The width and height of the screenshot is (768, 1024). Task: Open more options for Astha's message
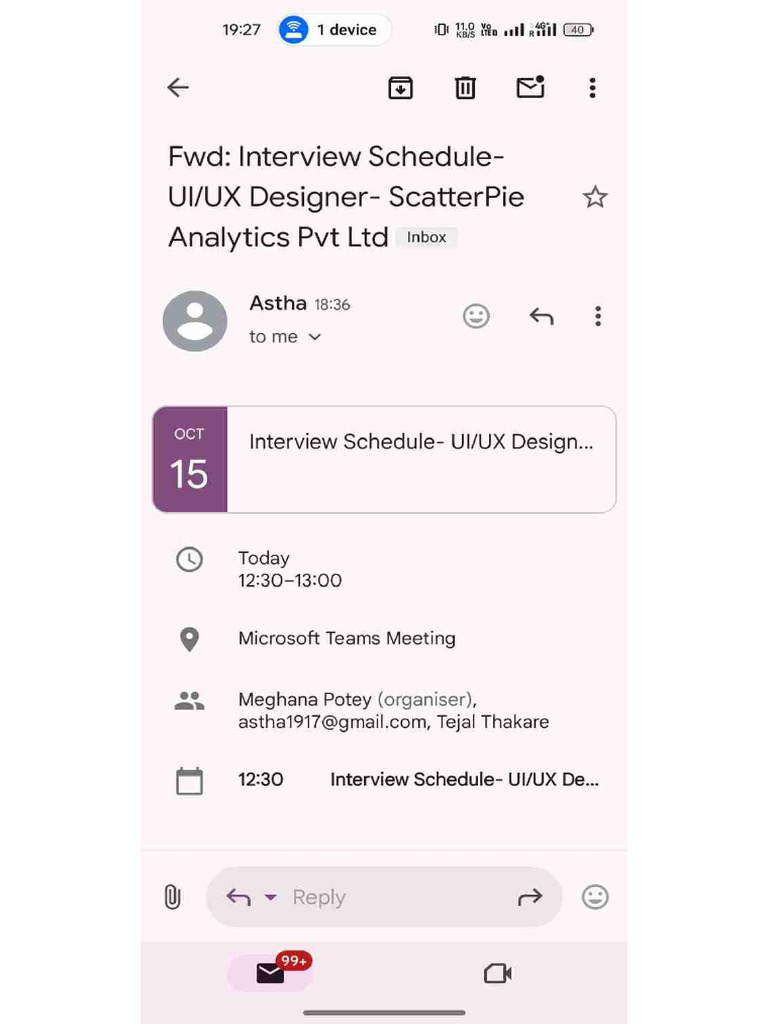(598, 316)
